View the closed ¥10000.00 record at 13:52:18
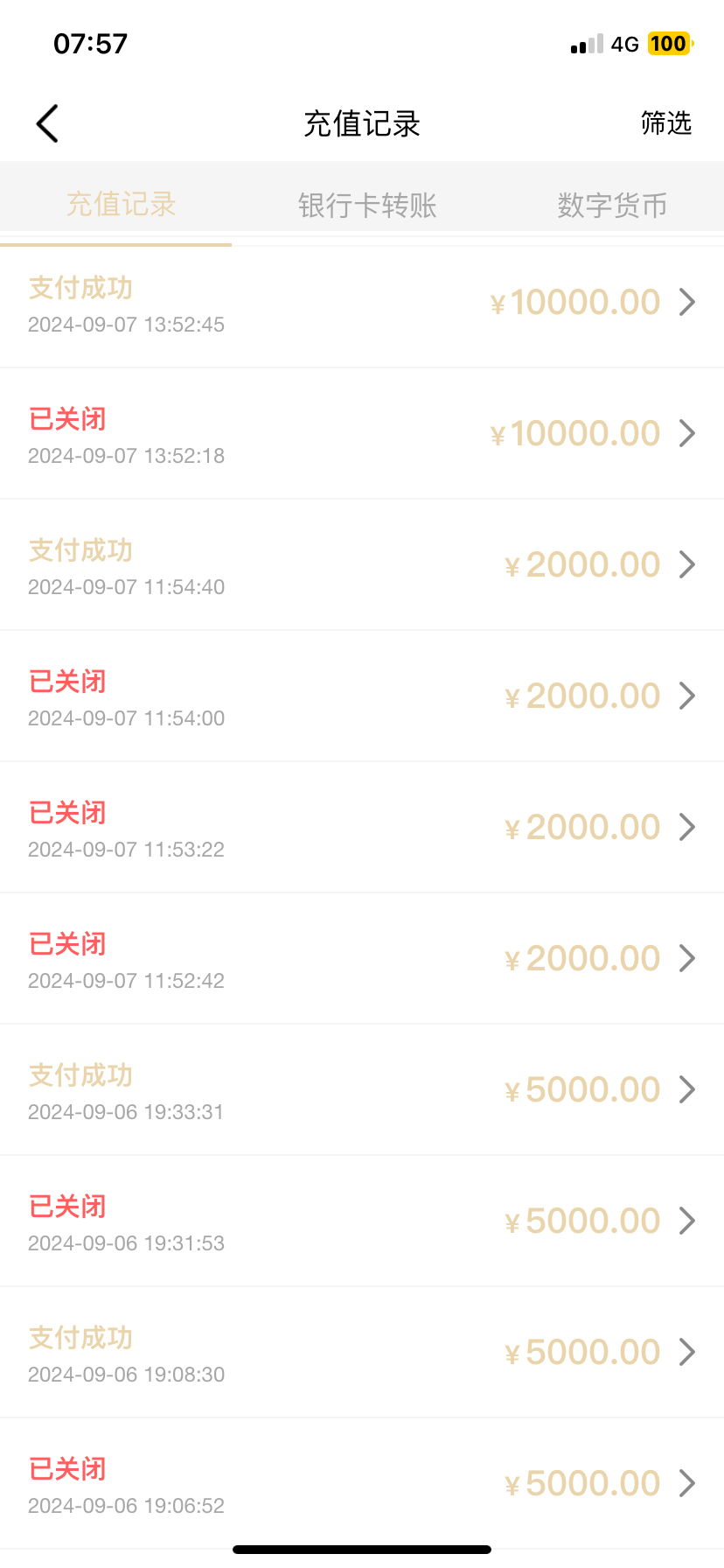 click(x=362, y=435)
